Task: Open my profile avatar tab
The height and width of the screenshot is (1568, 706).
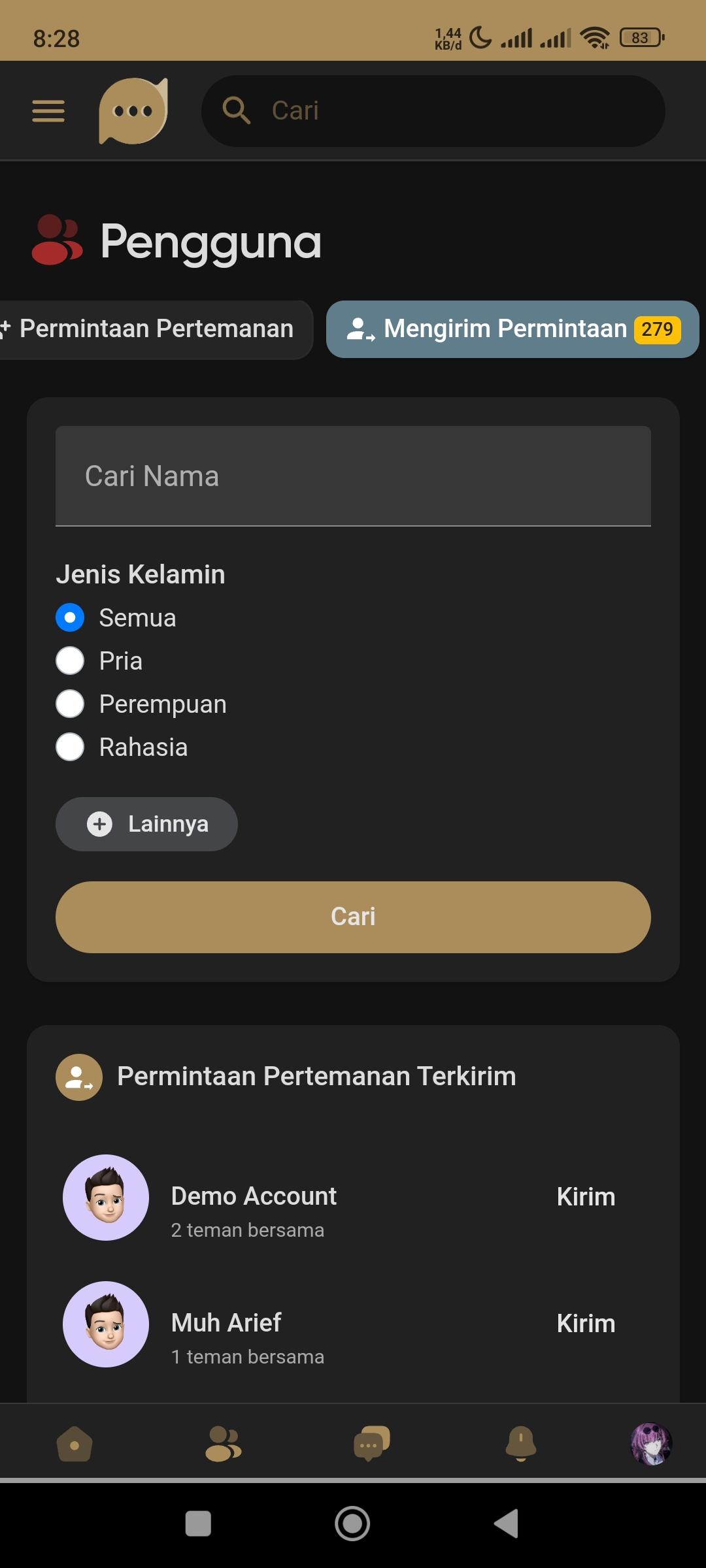Action: tap(651, 1444)
